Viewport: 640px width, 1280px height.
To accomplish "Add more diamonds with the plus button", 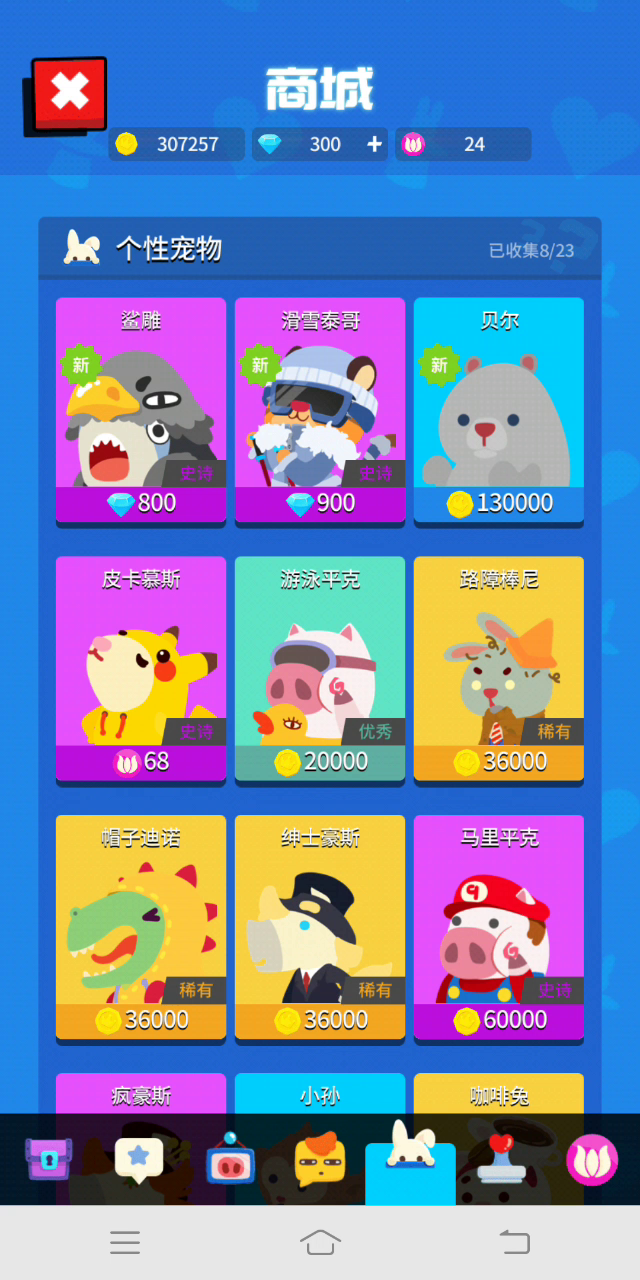I will [x=374, y=144].
